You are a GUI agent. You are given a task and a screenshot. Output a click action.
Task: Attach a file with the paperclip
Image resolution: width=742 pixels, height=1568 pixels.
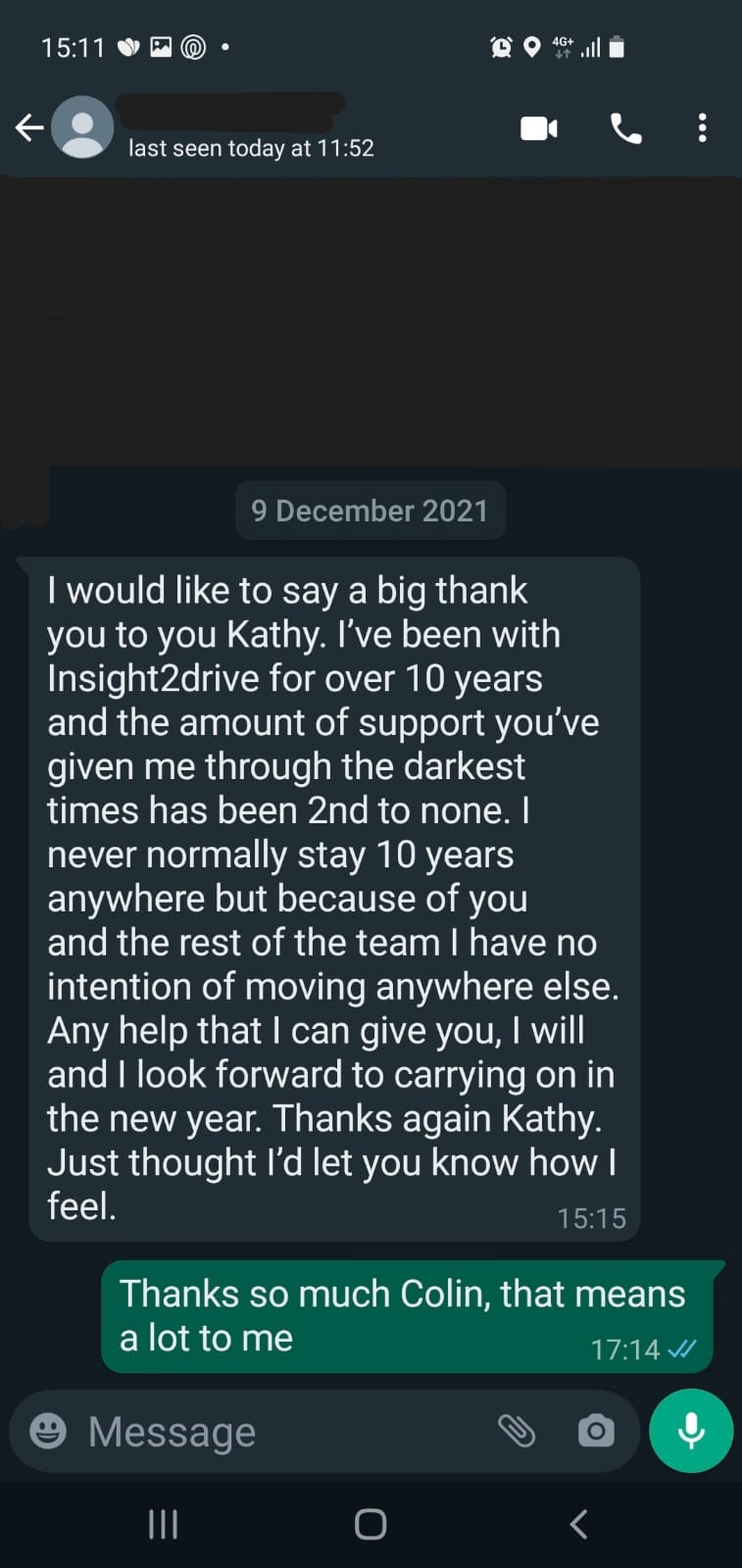click(517, 1432)
